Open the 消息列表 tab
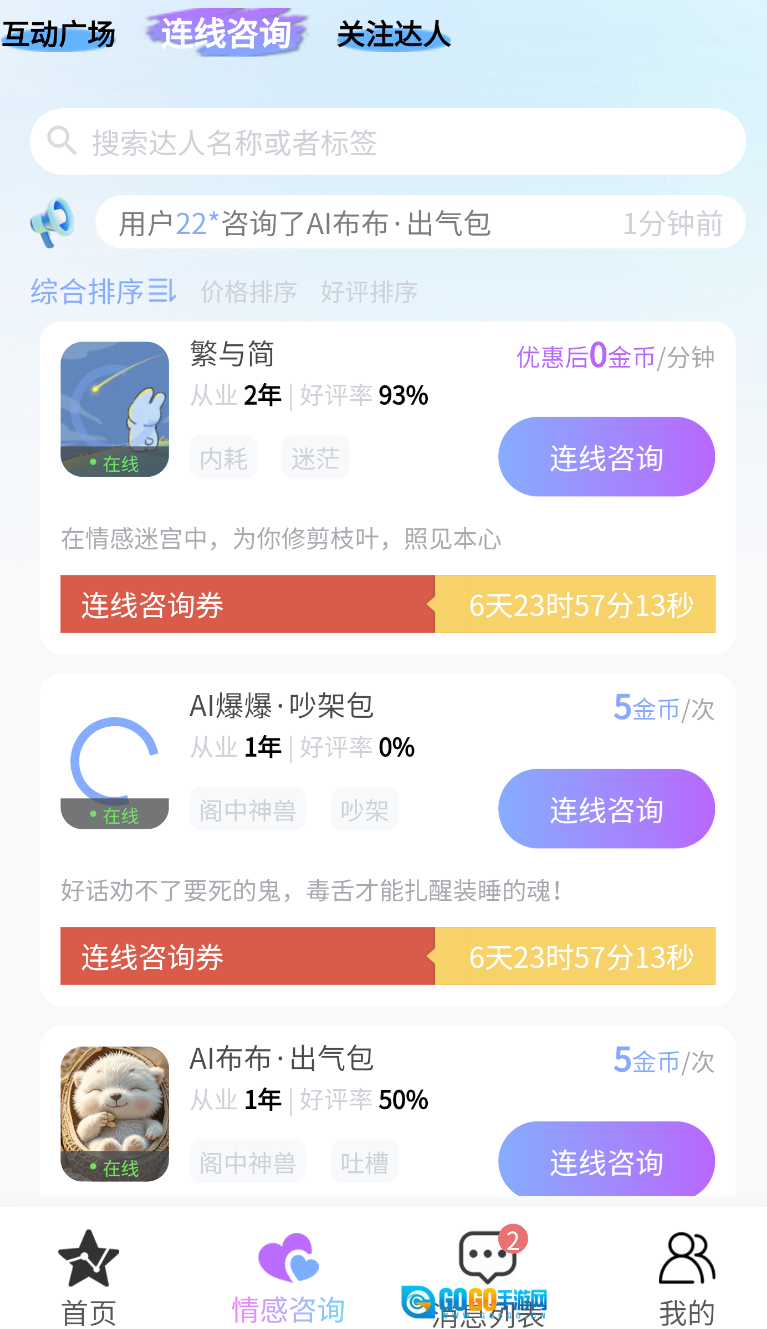 click(488, 1277)
